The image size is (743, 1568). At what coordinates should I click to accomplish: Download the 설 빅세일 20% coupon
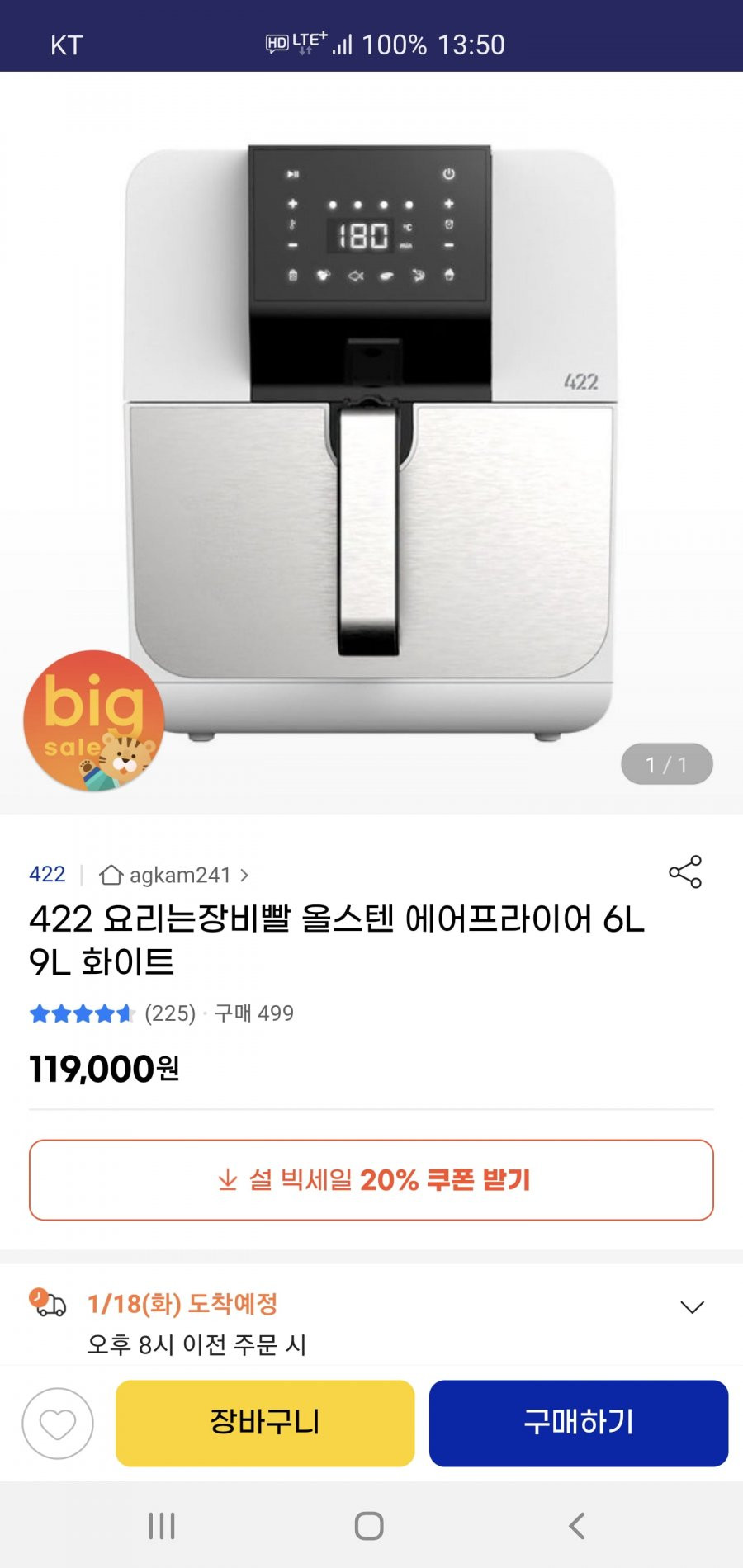click(371, 1180)
